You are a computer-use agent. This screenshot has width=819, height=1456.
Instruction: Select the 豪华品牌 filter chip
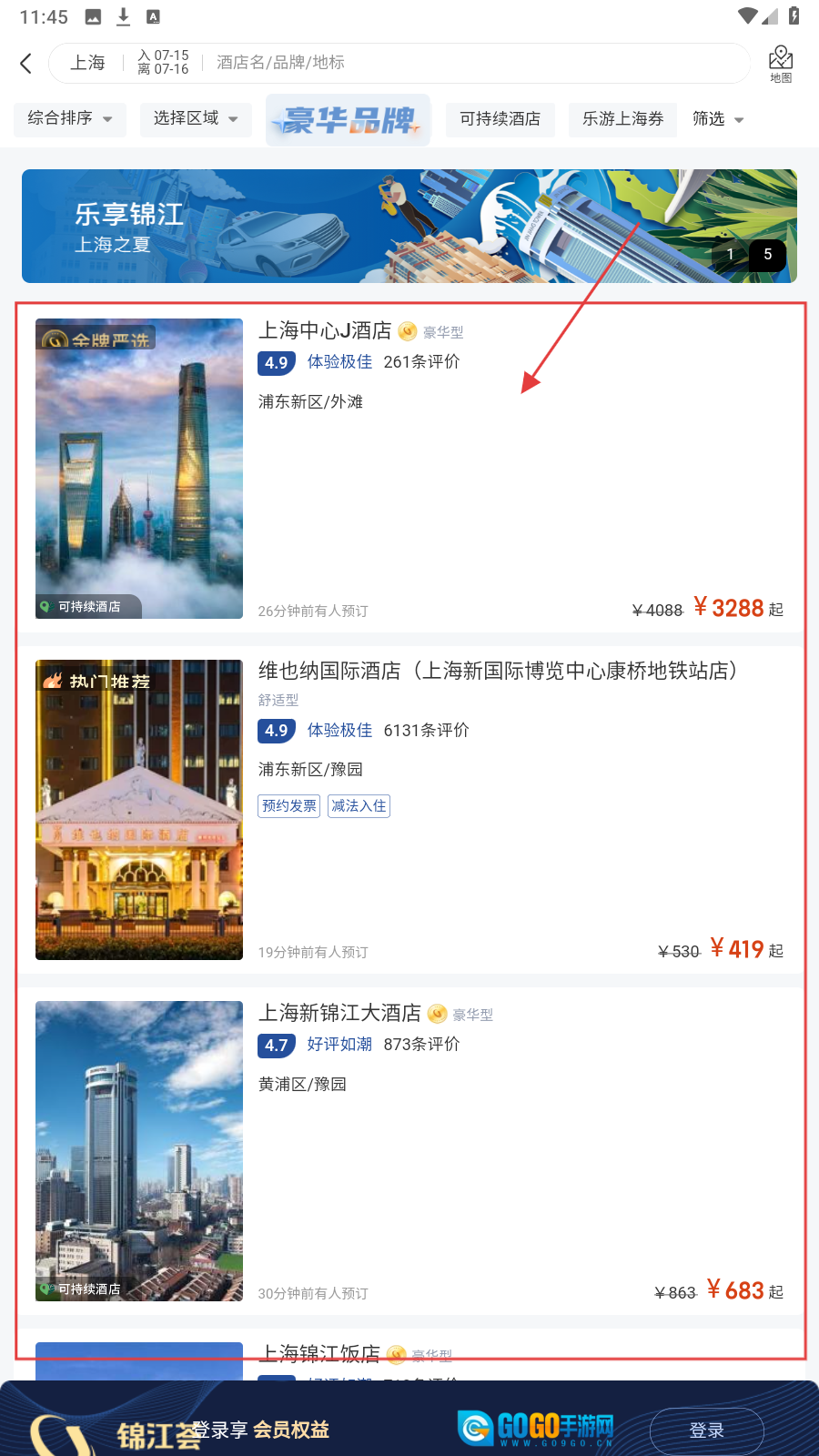[x=349, y=119]
